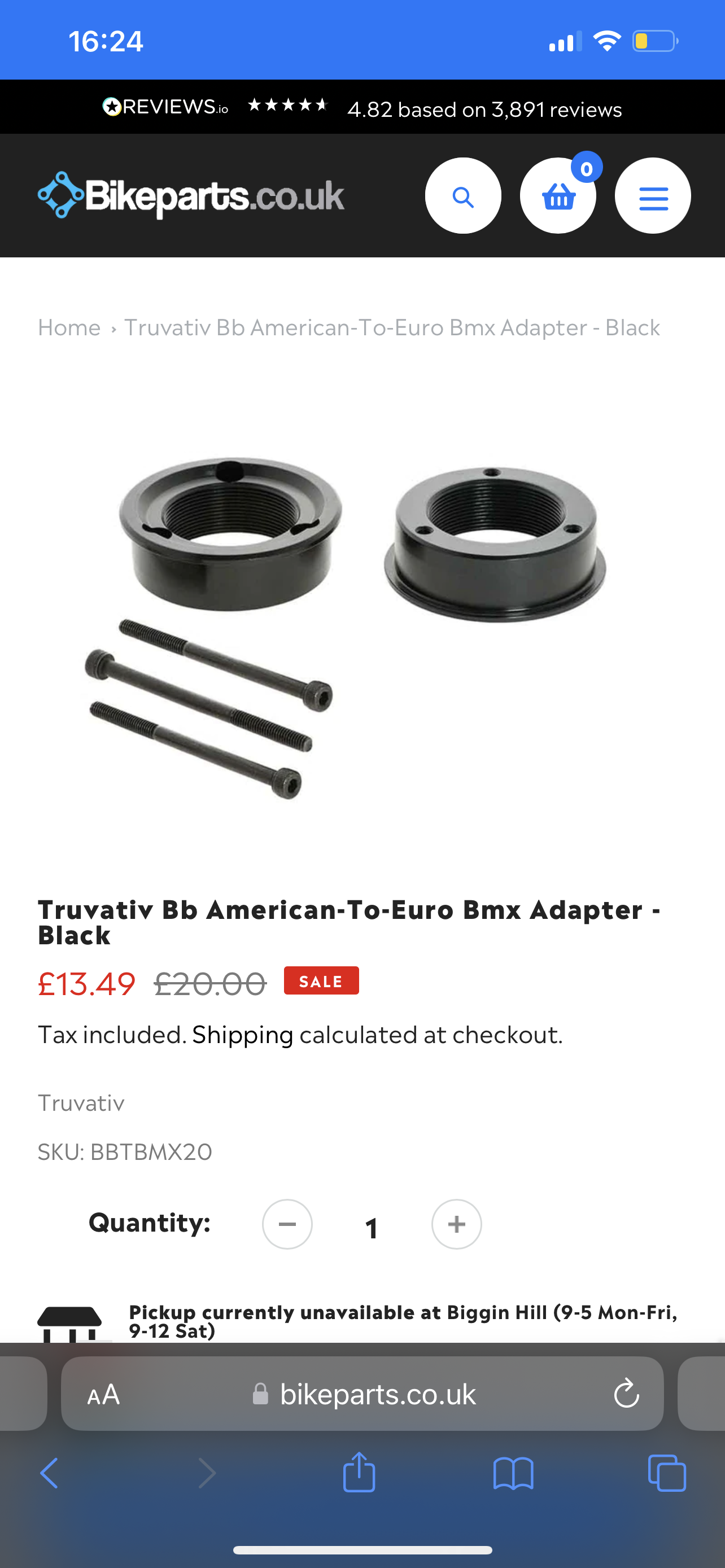Open the shopping basket
Screen dimensions: 725x1568
click(x=558, y=195)
